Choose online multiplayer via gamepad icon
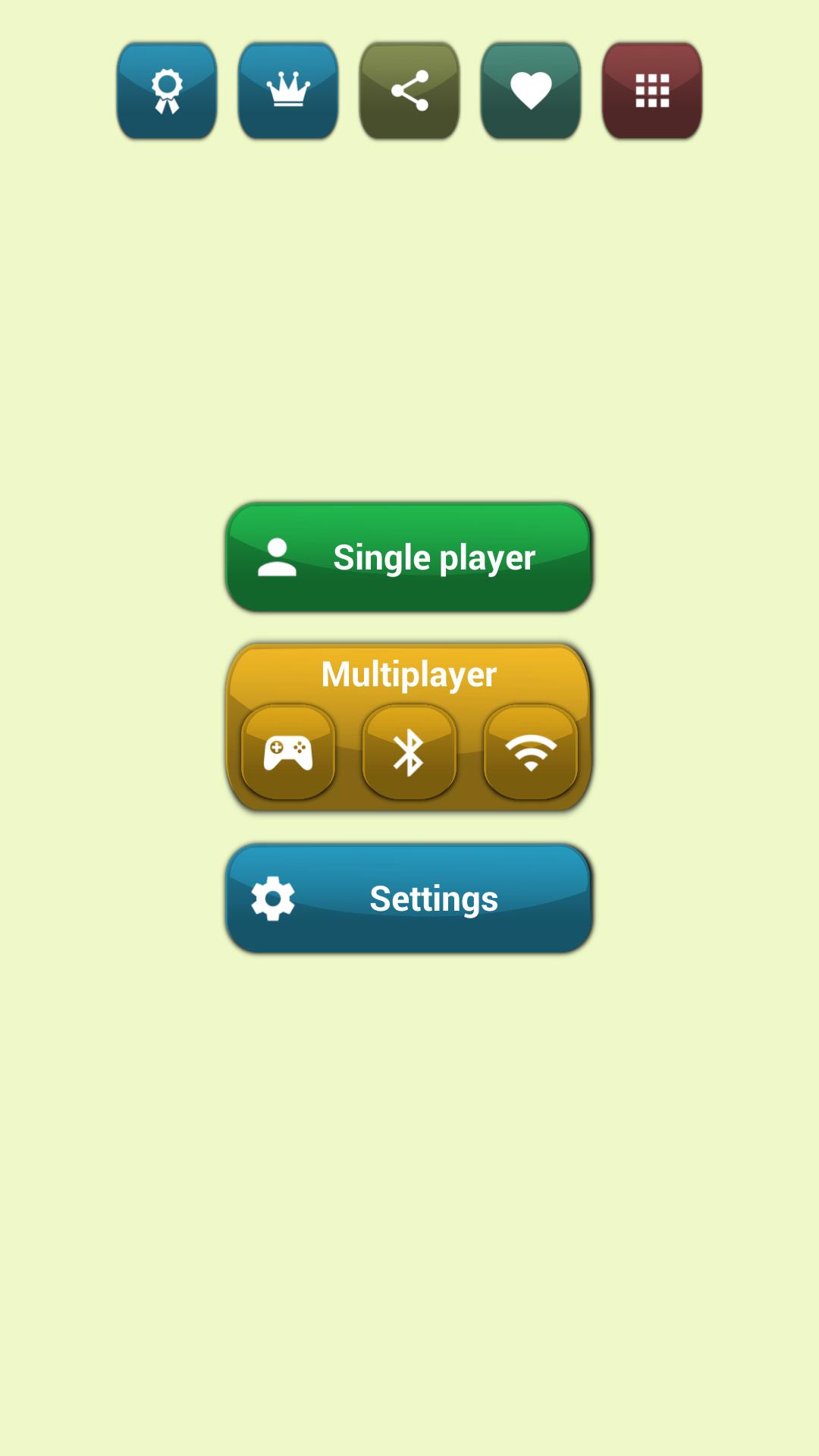Image resolution: width=819 pixels, height=1456 pixels. pyautogui.click(x=288, y=752)
